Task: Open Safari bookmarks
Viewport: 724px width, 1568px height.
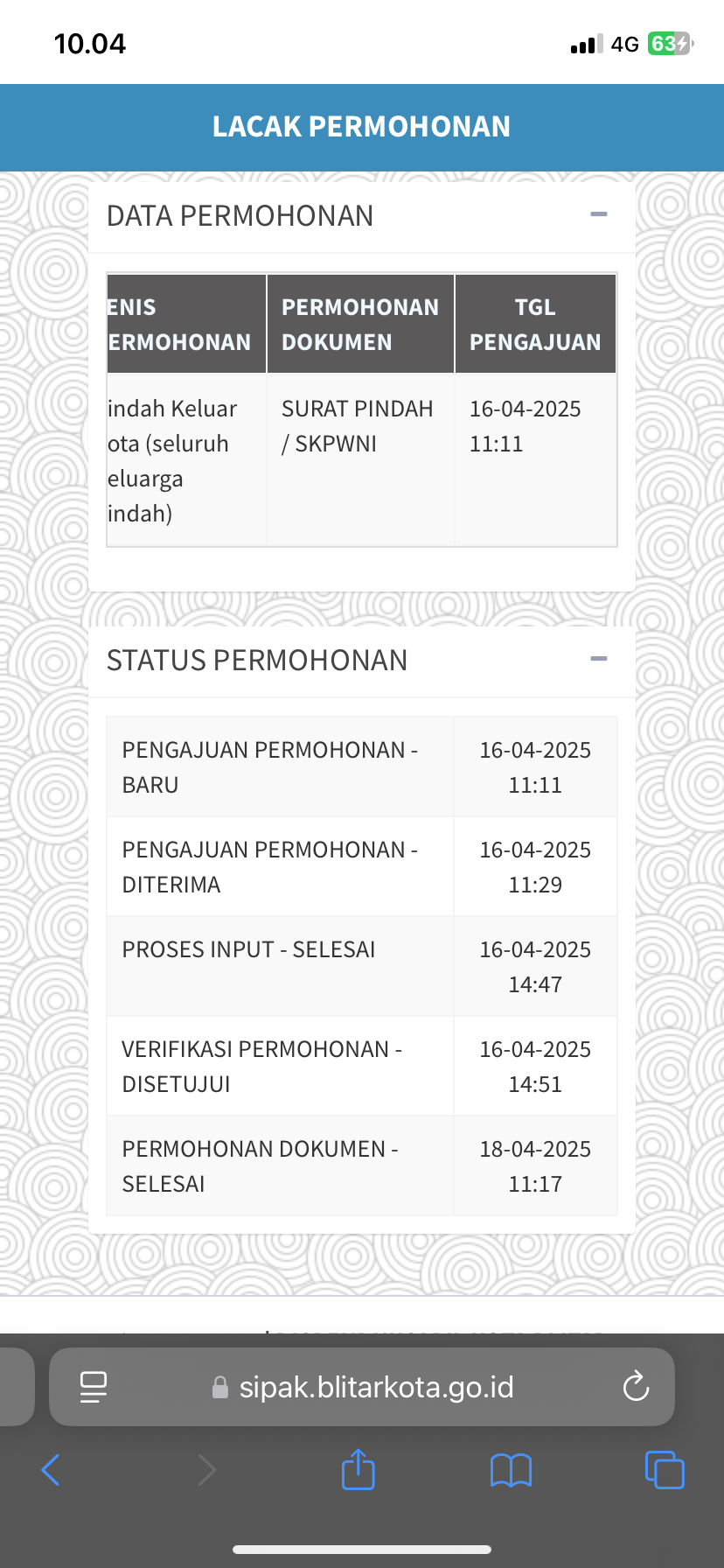Action: (511, 1470)
